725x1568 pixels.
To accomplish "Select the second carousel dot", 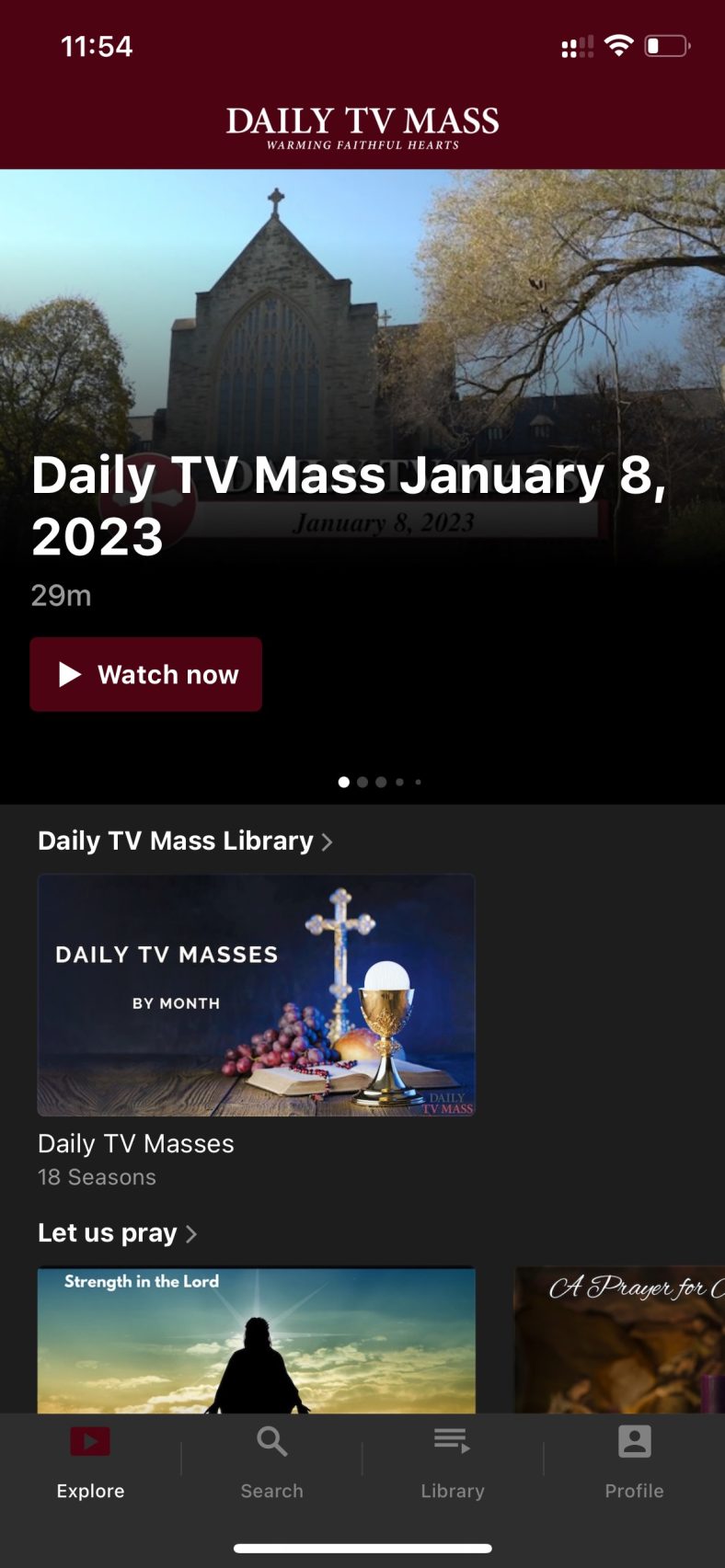I will pyautogui.click(x=362, y=782).
